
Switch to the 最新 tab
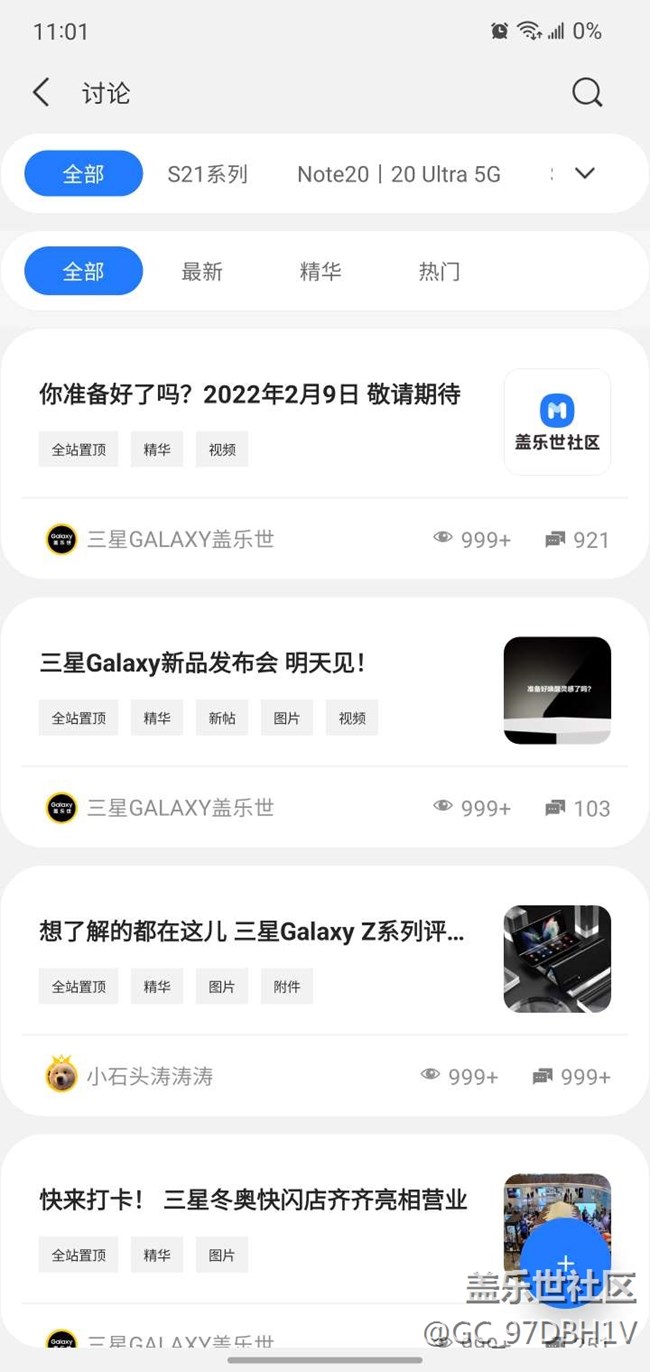tap(201, 271)
